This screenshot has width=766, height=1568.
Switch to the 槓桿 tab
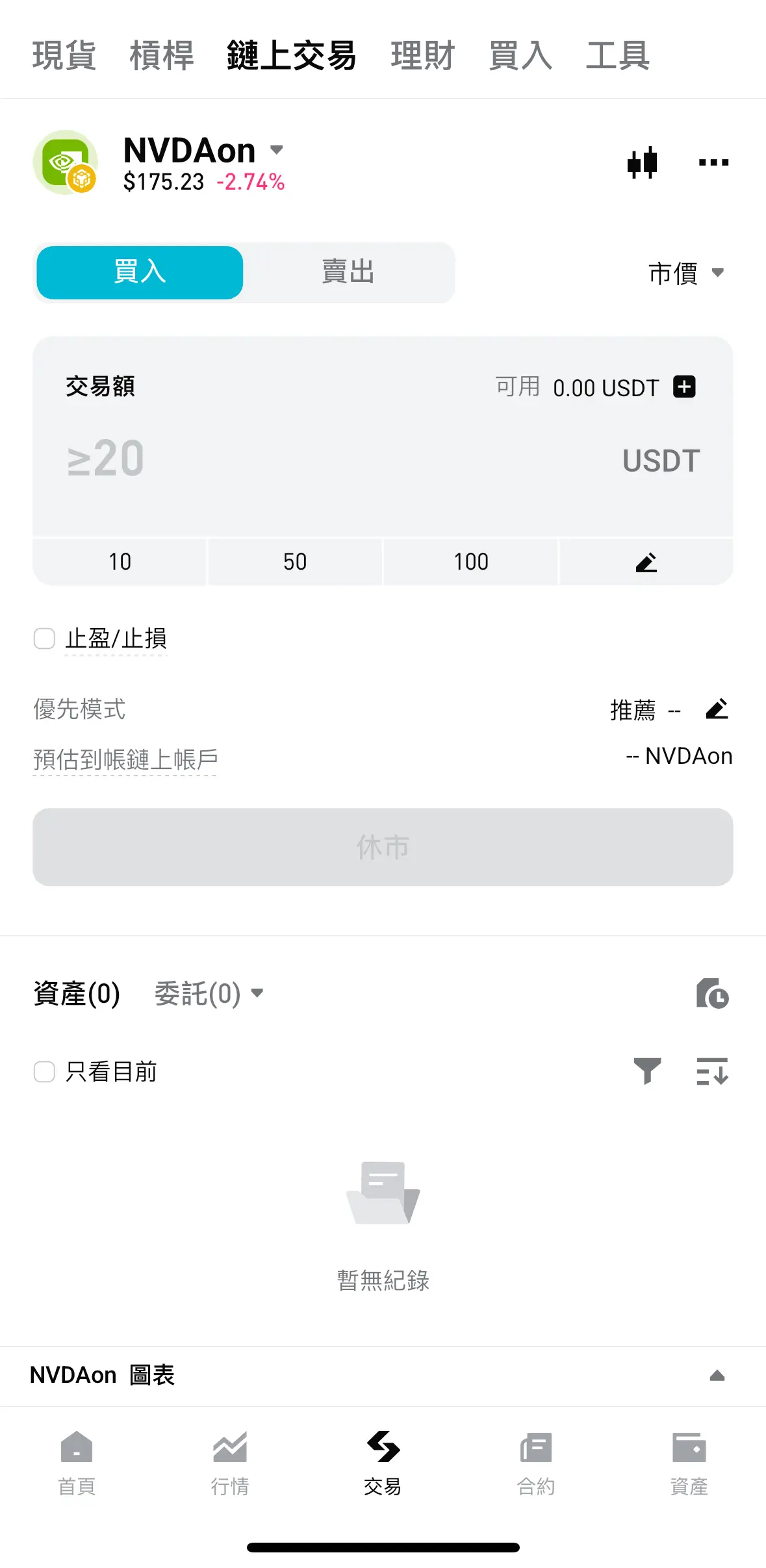coord(162,55)
